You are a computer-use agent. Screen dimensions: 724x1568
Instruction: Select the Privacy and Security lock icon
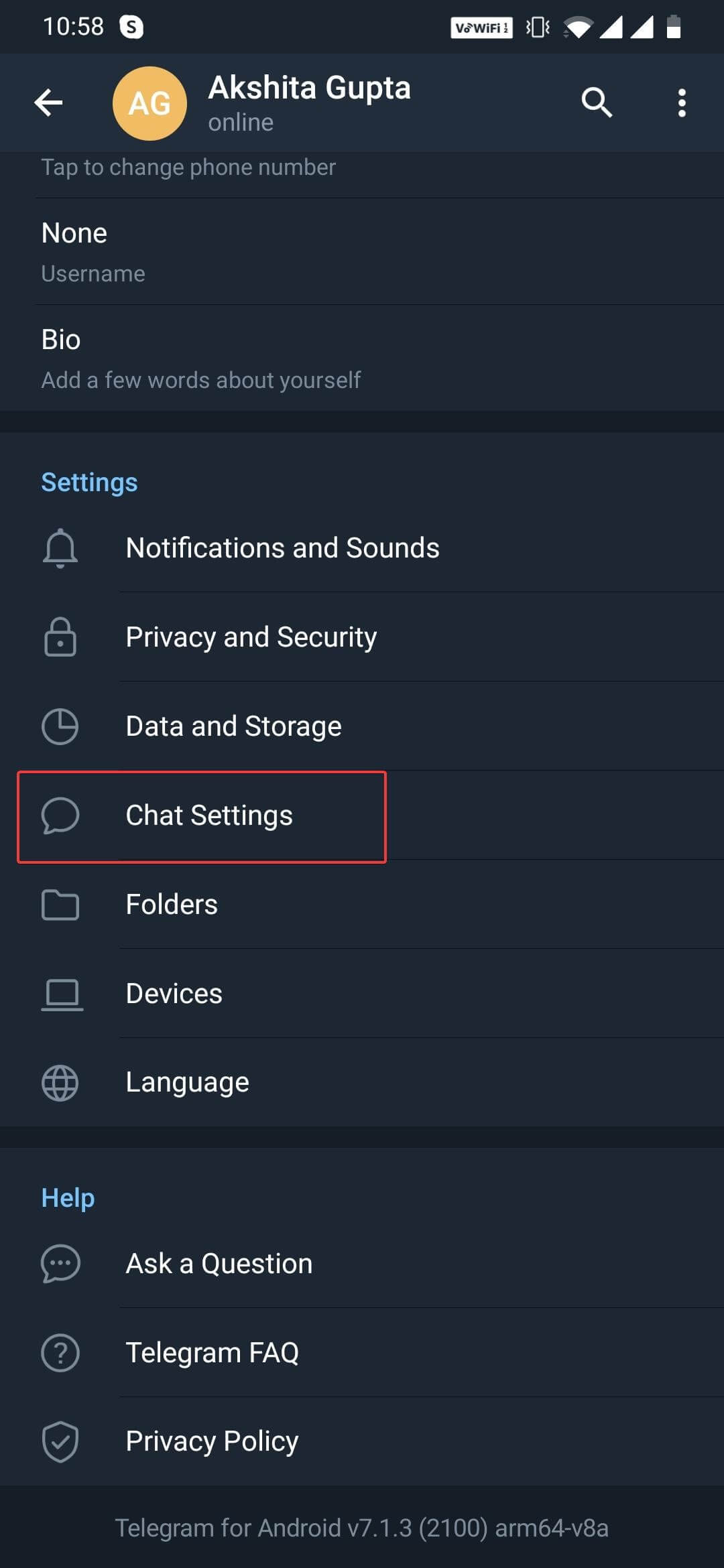click(60, 637)
